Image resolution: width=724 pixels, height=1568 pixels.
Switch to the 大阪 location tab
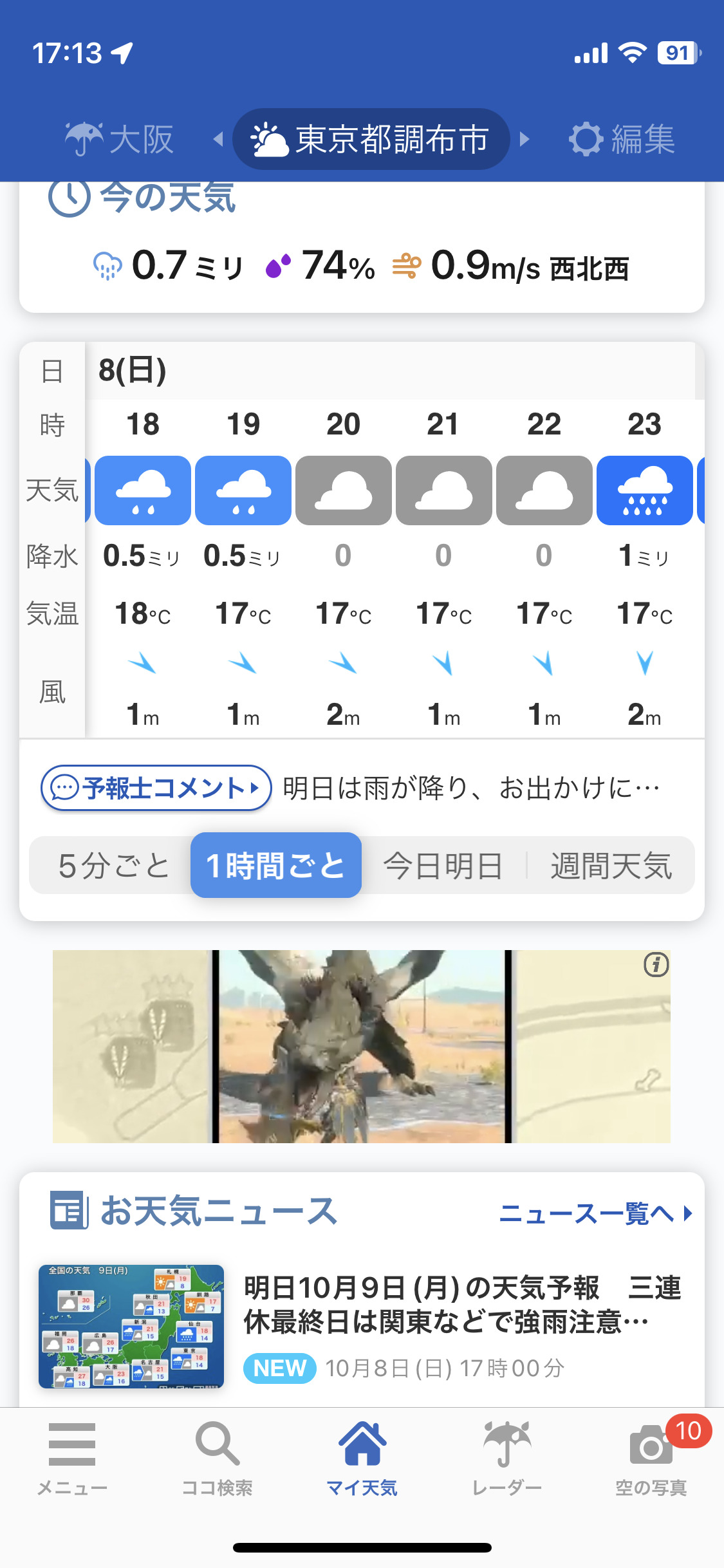[x=120, y=139]
